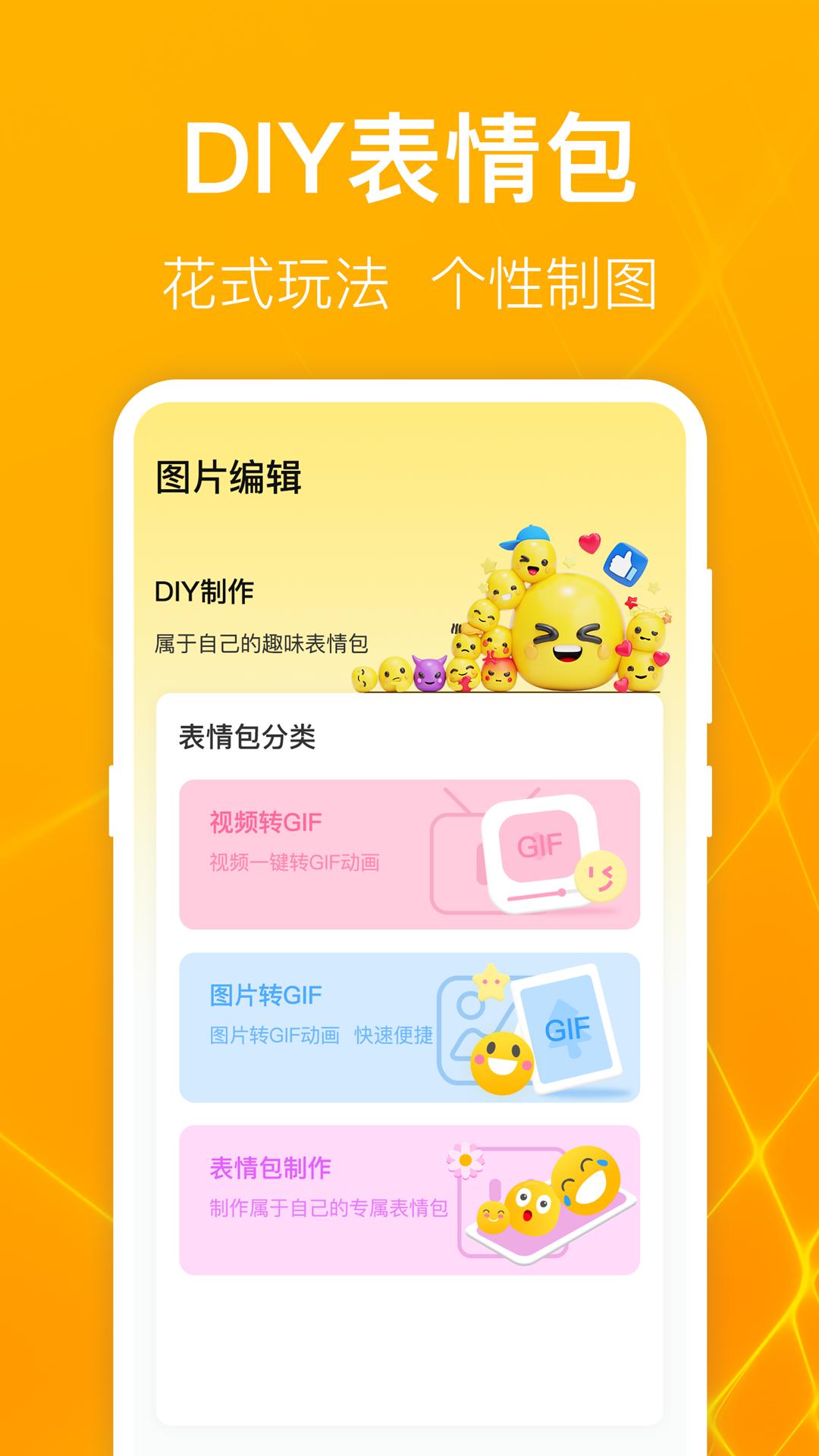The height and width of the screenshot is (1456, 819).
Task: Select the red heart icon above the emoji pile
Action: [589, 543]
